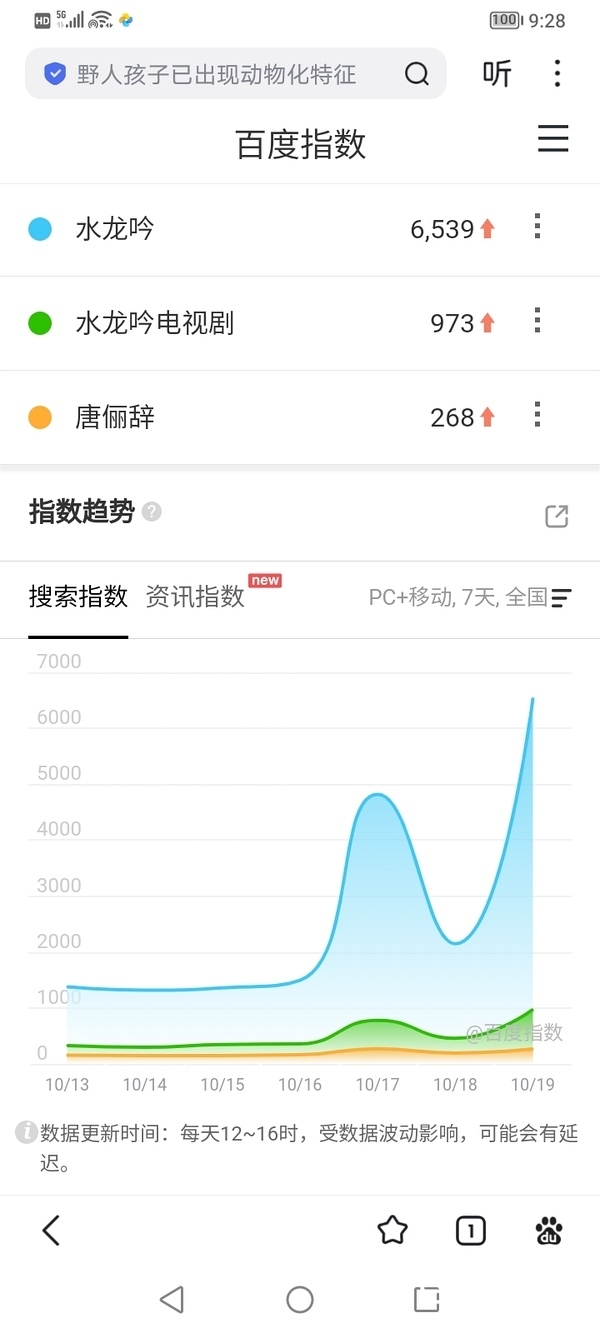
Task: Open options for keyword 水龙吟
Action: (537, 227)
